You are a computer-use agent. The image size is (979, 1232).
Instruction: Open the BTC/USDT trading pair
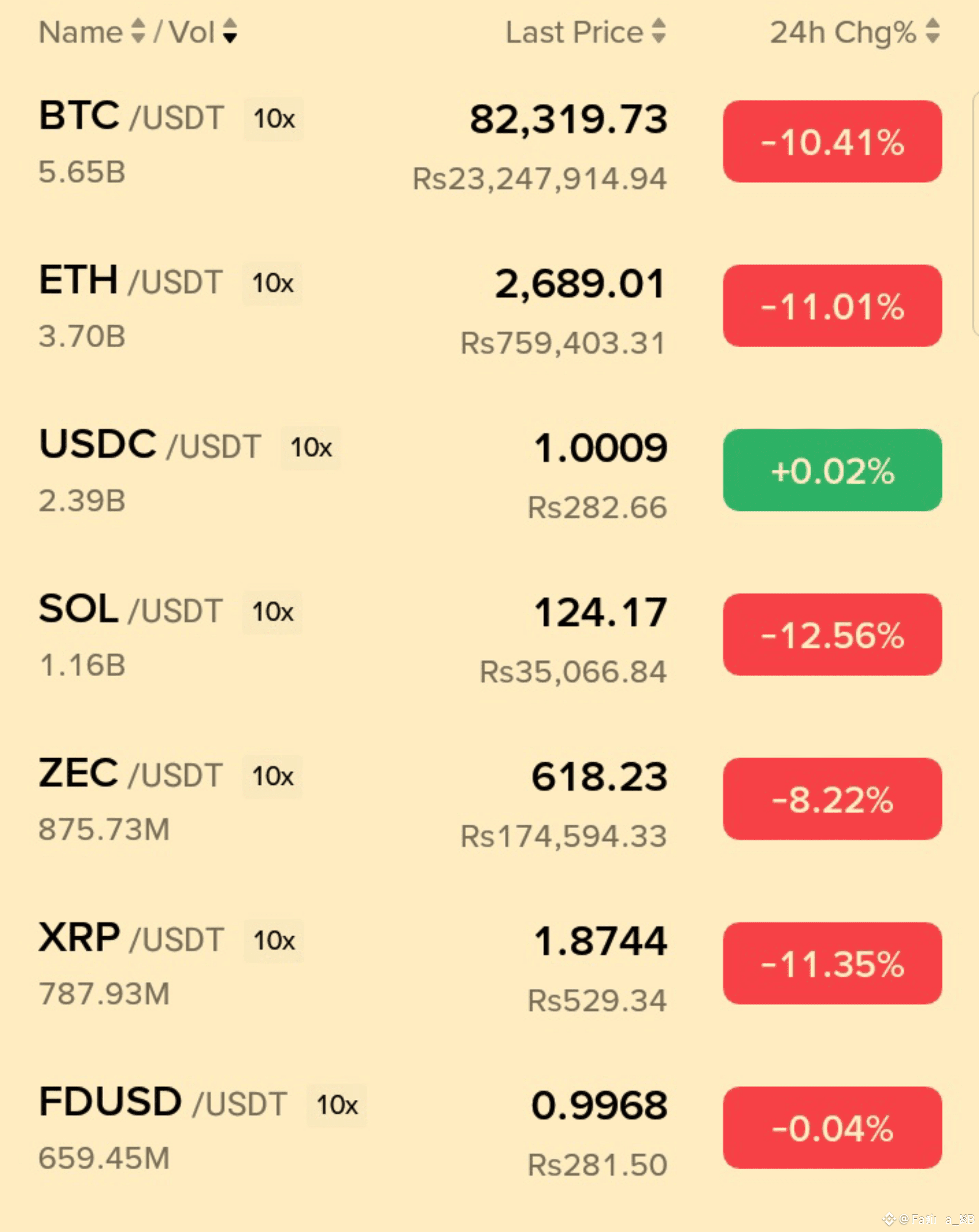(131, 117)
